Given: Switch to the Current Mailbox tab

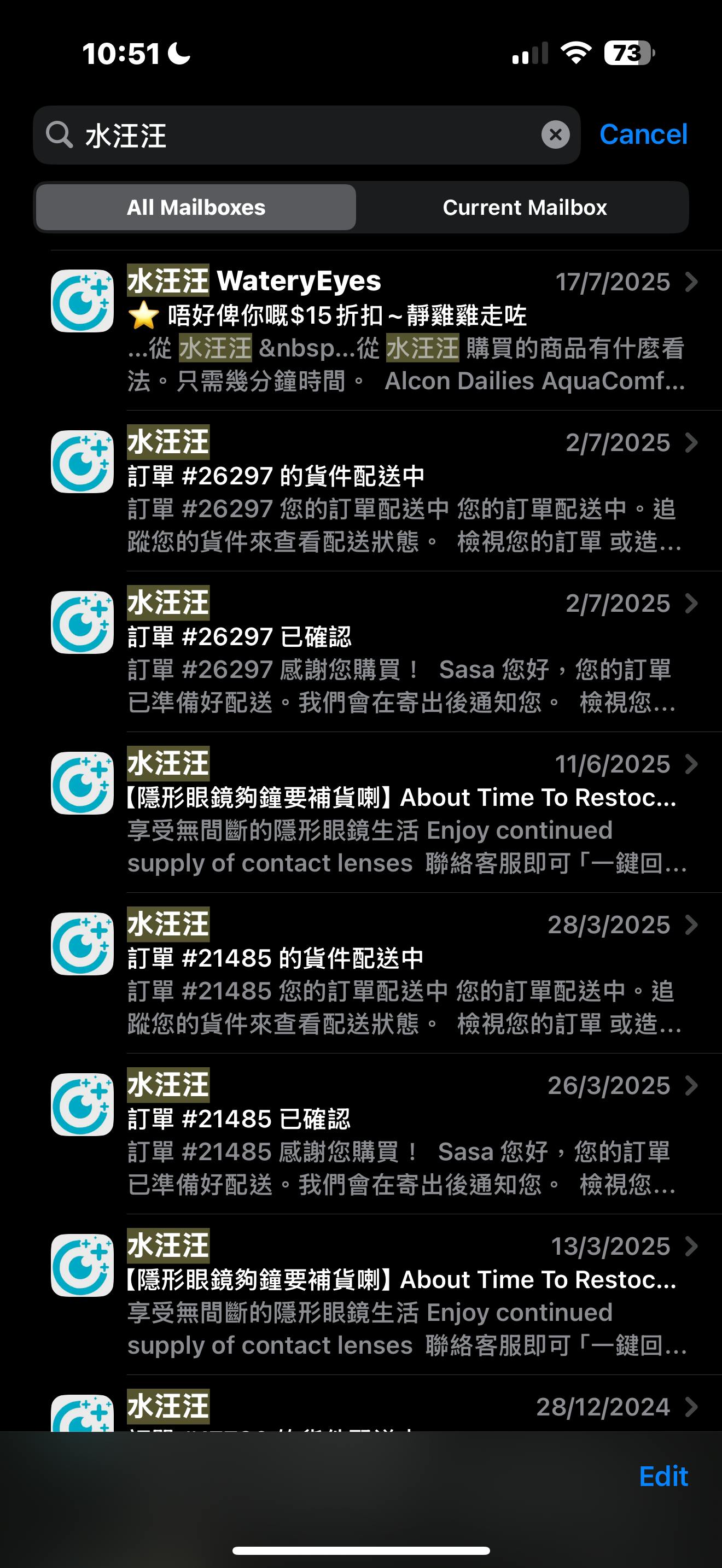Looking at the screenshot, I should [524, 208].
